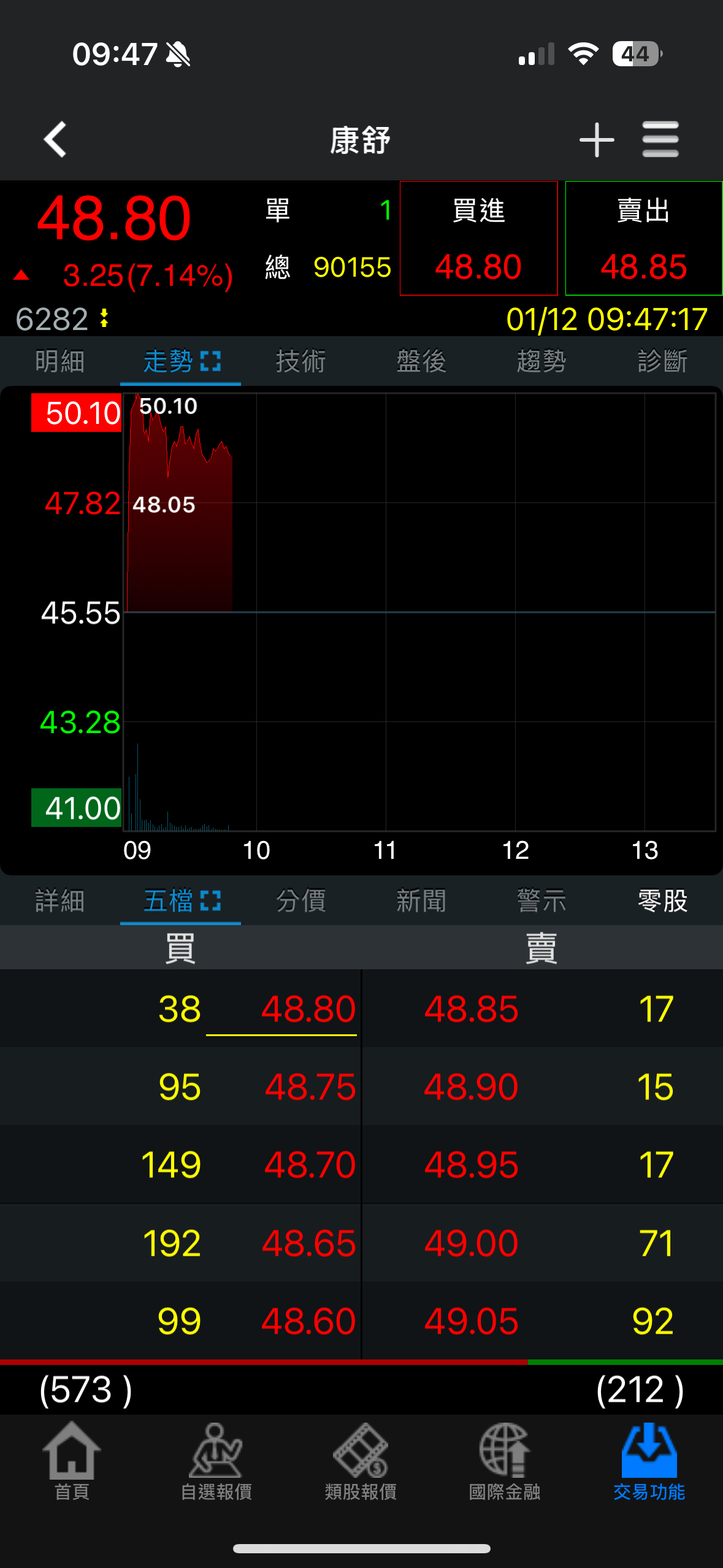
Task: Select the 盤後 tab
Action: tap(421, 361)
